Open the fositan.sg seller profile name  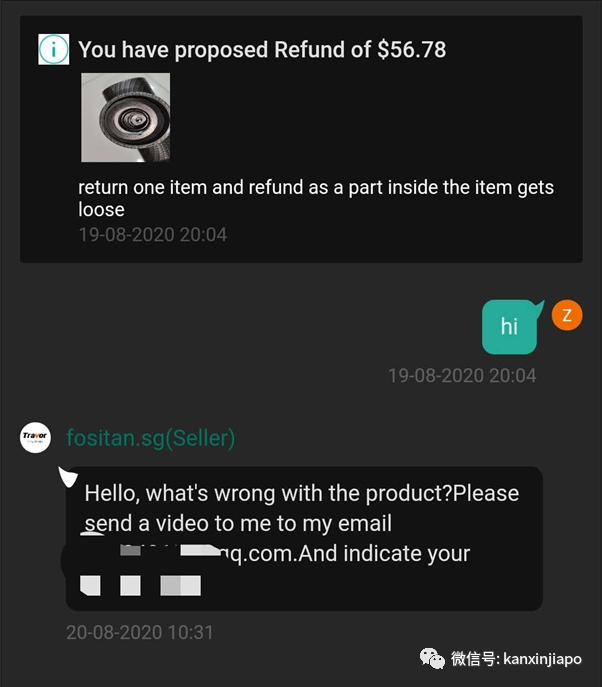150,438
